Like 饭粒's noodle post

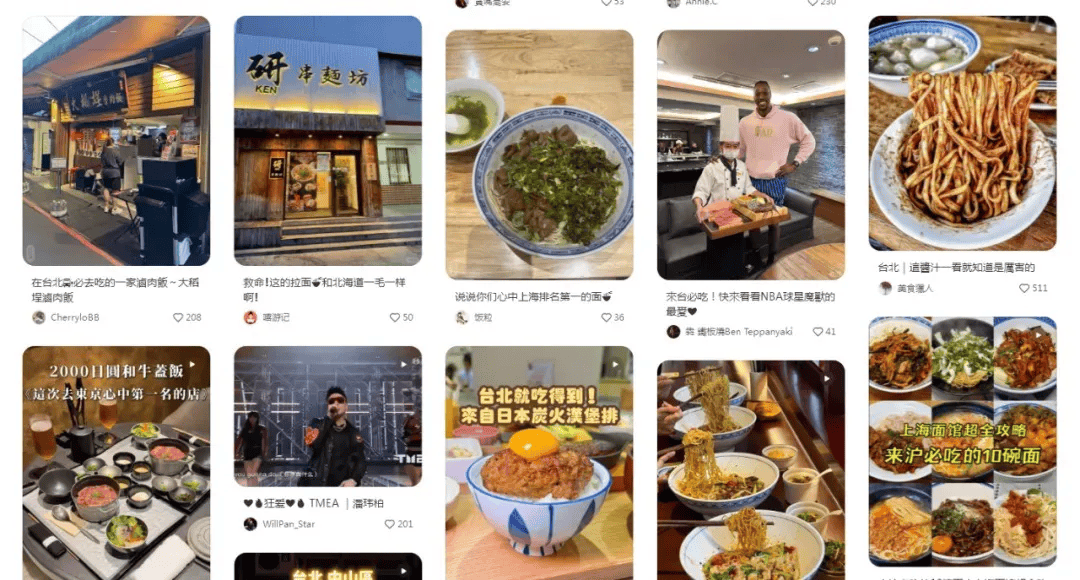tap(606, 317)
